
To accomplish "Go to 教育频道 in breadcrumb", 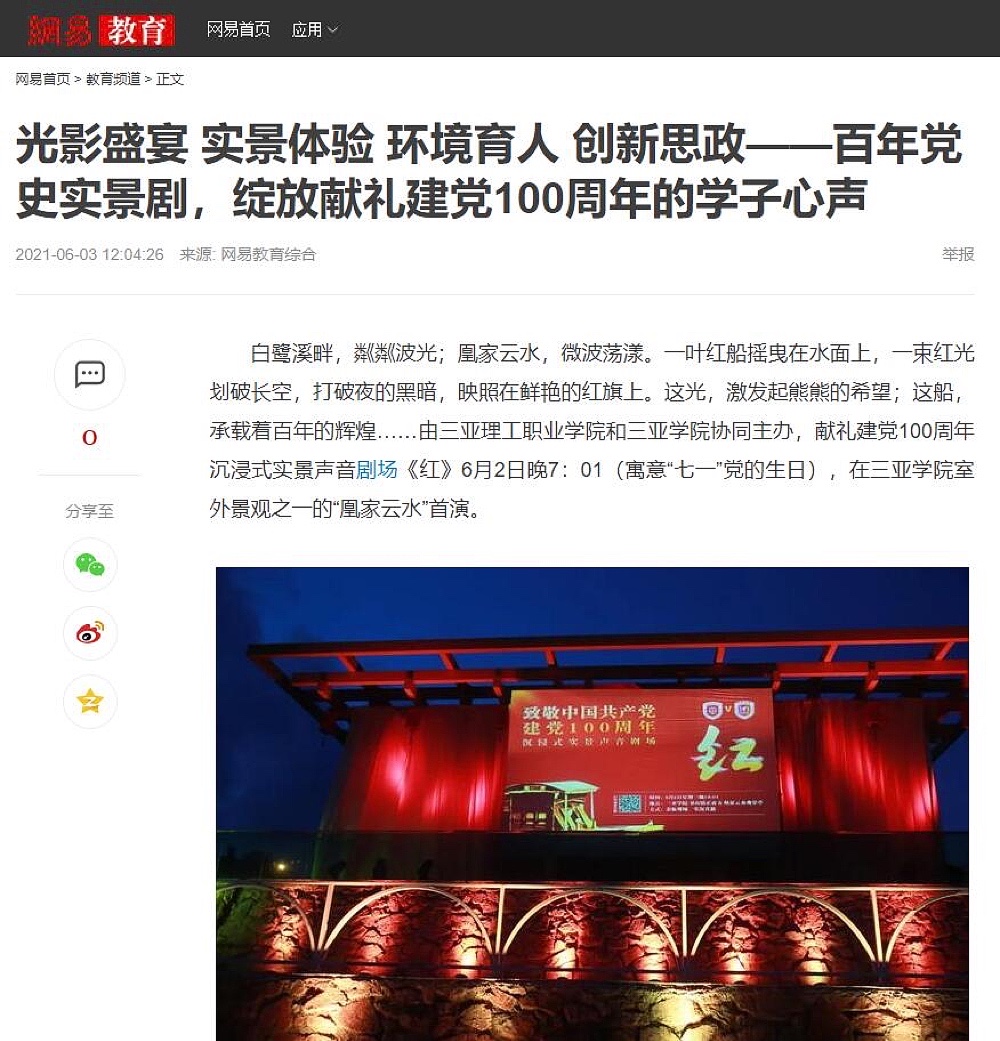I will [113, 79].
